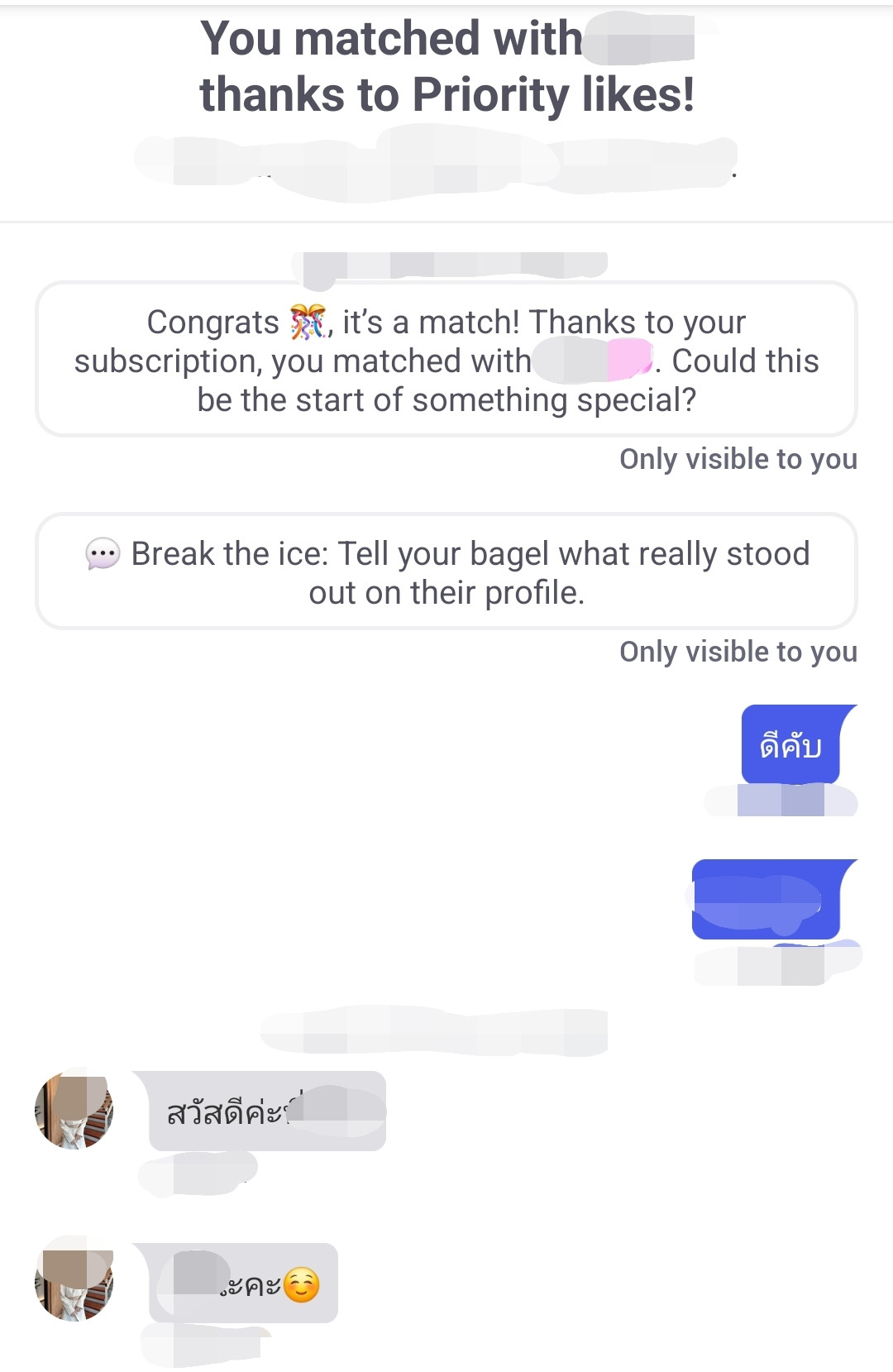Image resolution: width=893 pixels, height=1372 pixels.
Task: Open profile photo beside the สวัสดีค่ะ message
Action: [74, 1111]
